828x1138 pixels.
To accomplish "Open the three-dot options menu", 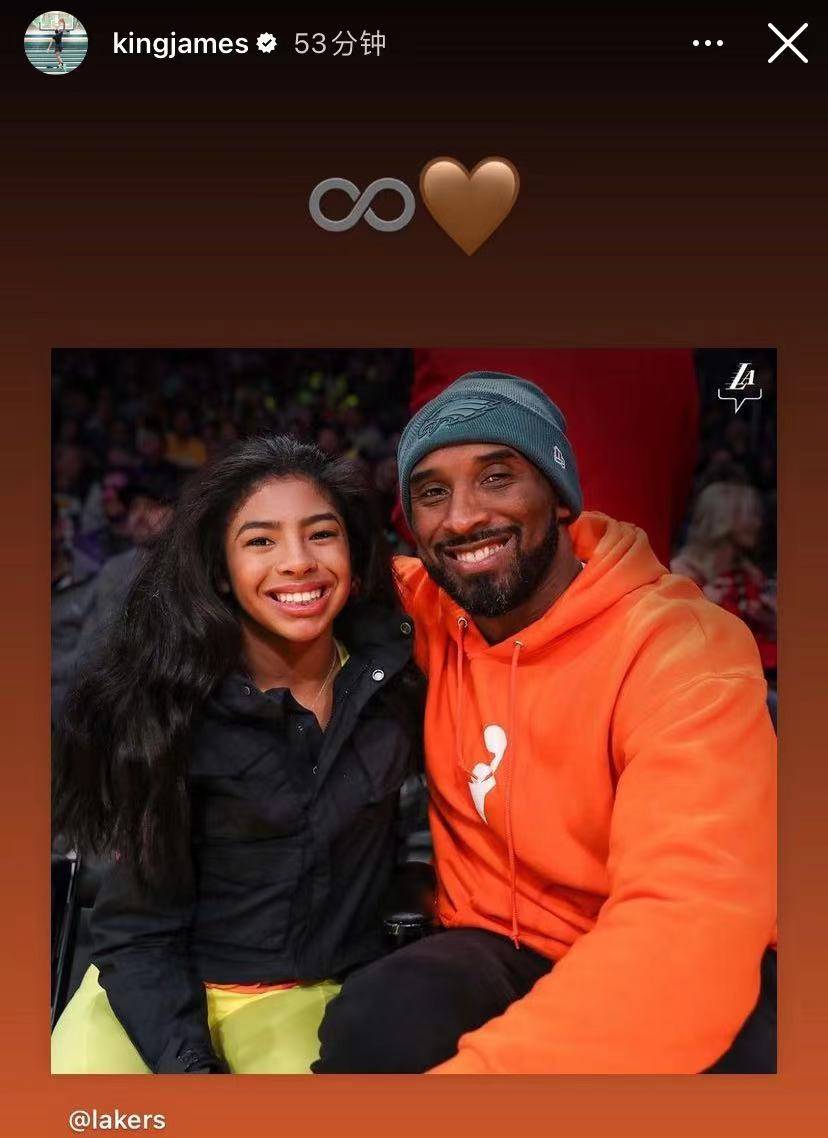I will click(x=707, y=43).
